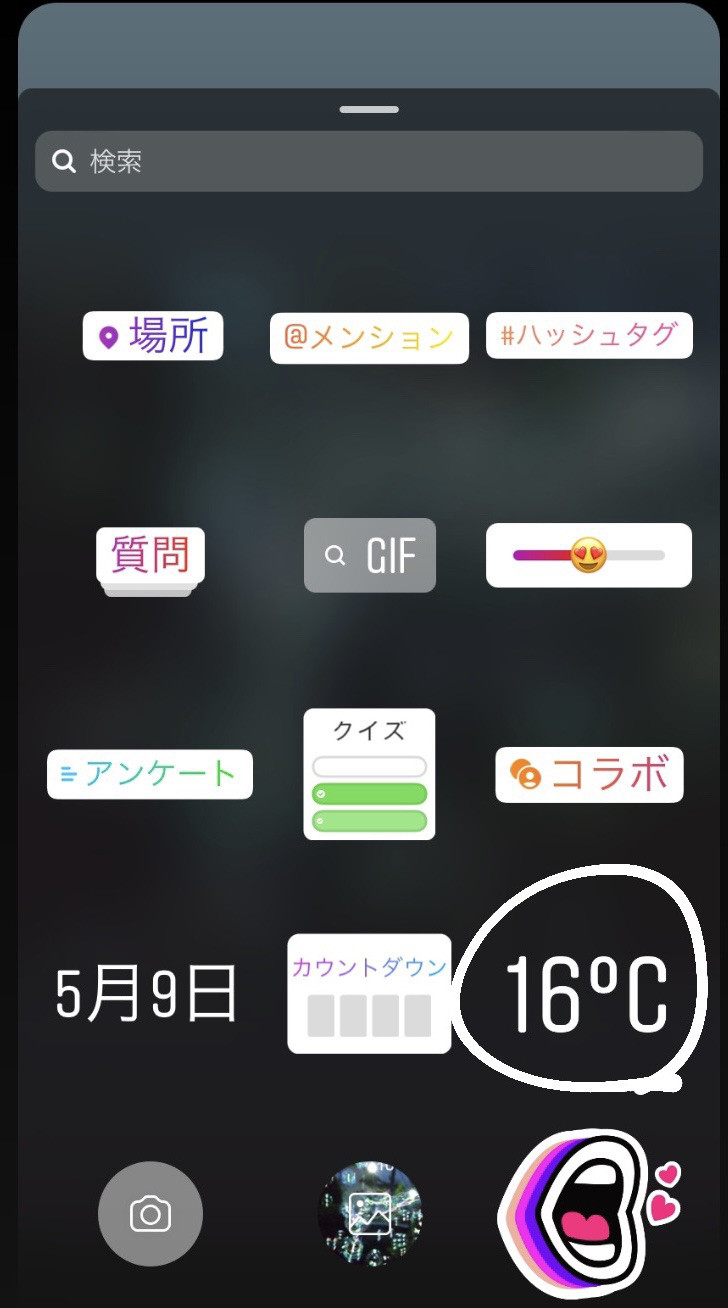728x1308 pixels.
Task: Open the 検索 sticker search field
Action: (x=368, y=161)
